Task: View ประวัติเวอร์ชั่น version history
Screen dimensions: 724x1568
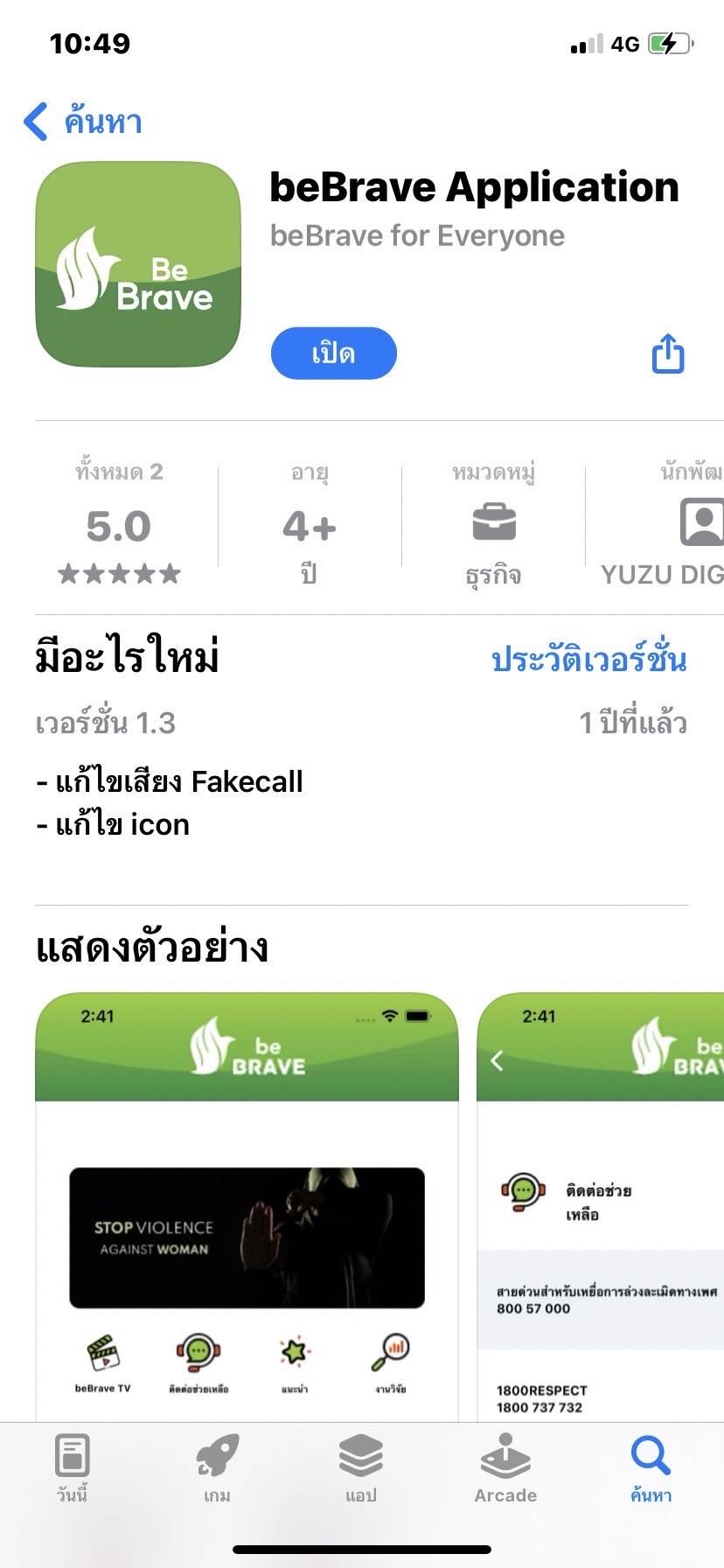Action: 589,659
